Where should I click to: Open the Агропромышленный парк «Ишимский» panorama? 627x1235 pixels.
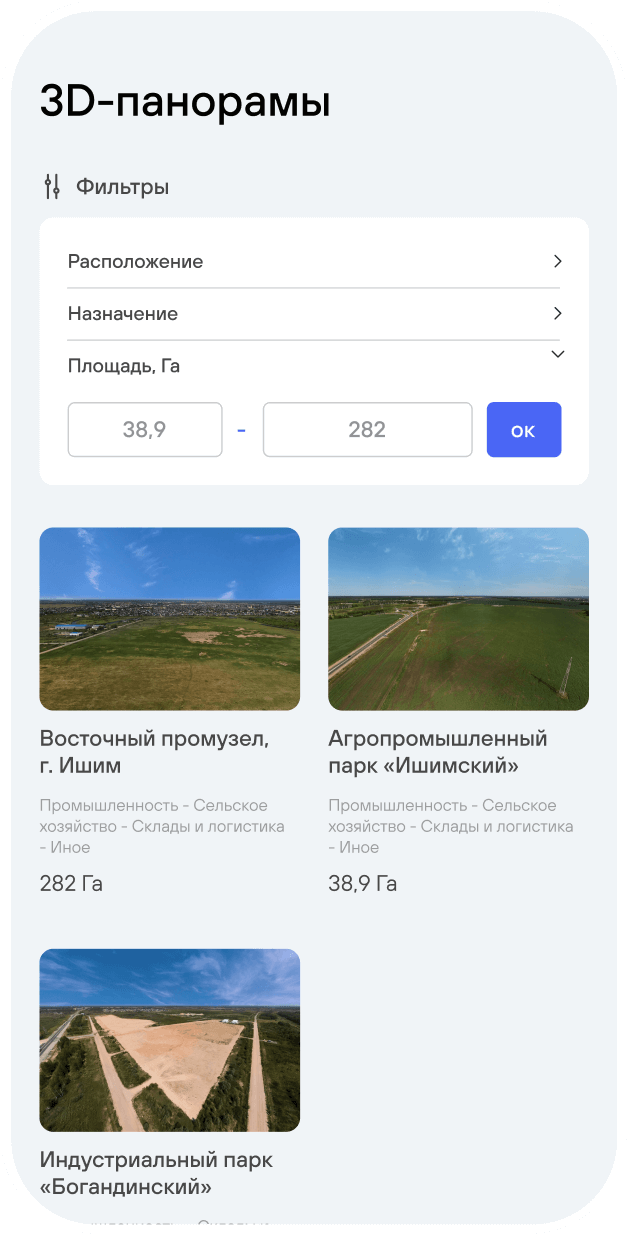point(458,619)
